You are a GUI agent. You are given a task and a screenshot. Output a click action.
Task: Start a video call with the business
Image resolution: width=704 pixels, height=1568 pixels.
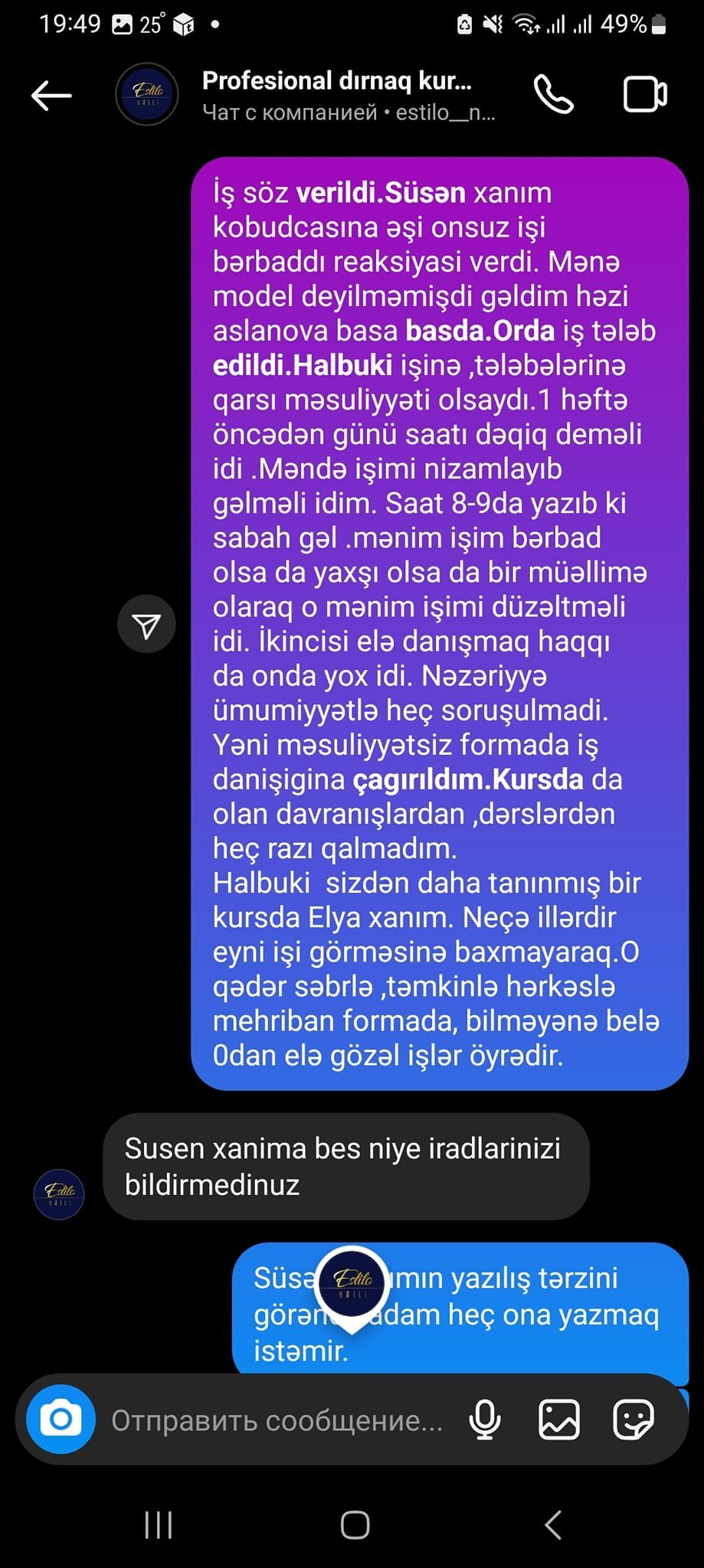point(645,95)
